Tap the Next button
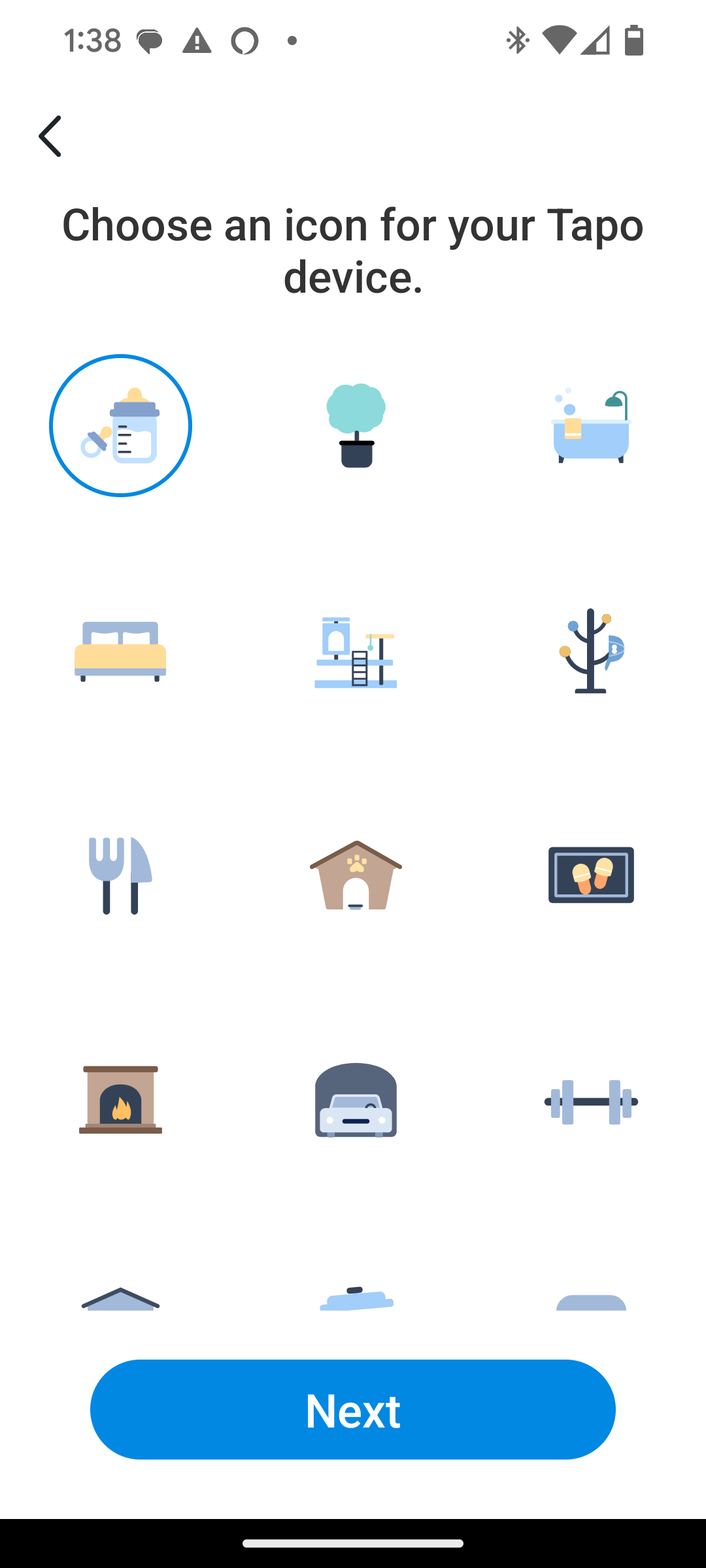This screenshot has width=706, height=1568. coord(353,1409)
